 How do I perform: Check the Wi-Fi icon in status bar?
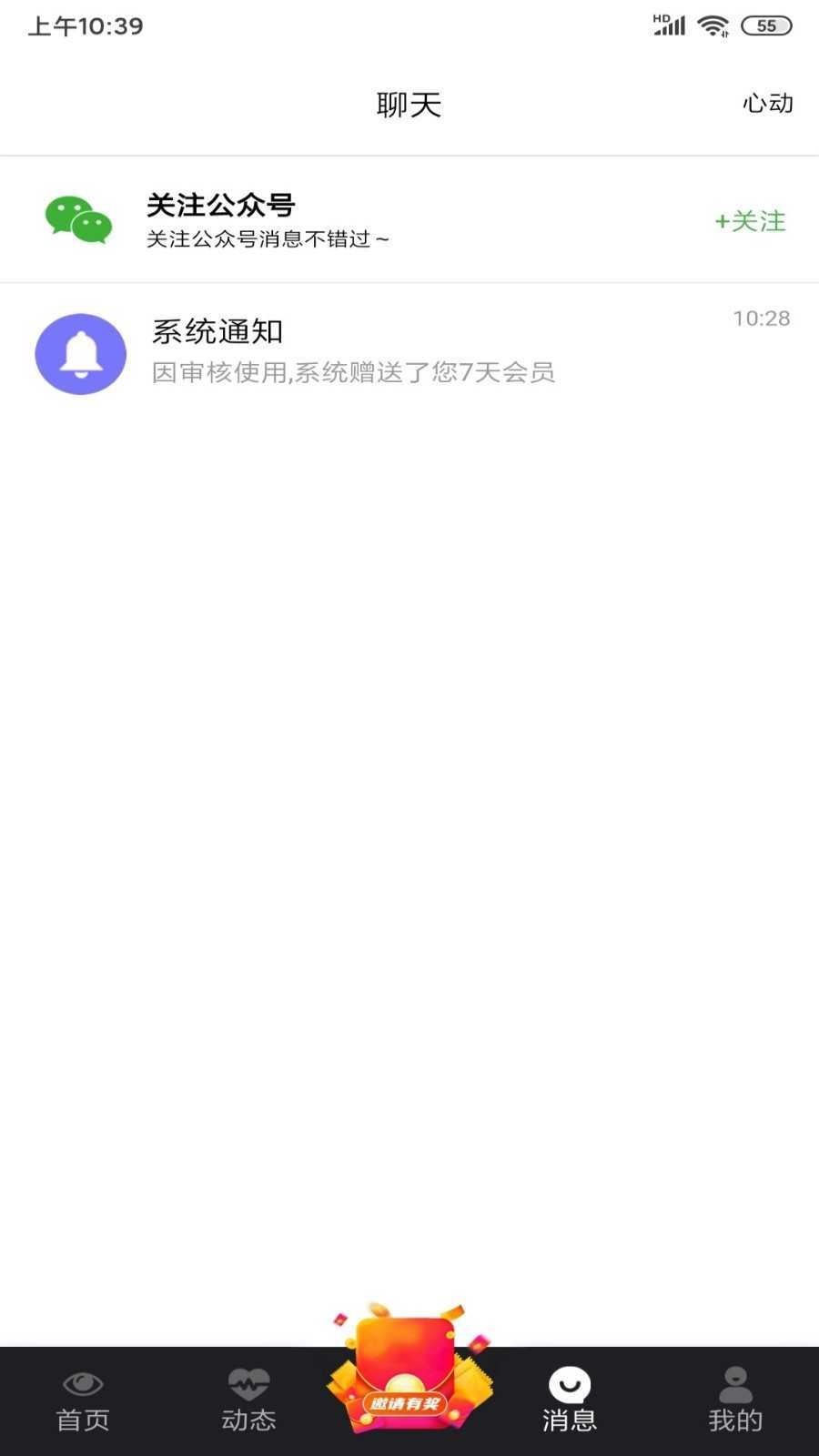(714, 25)
